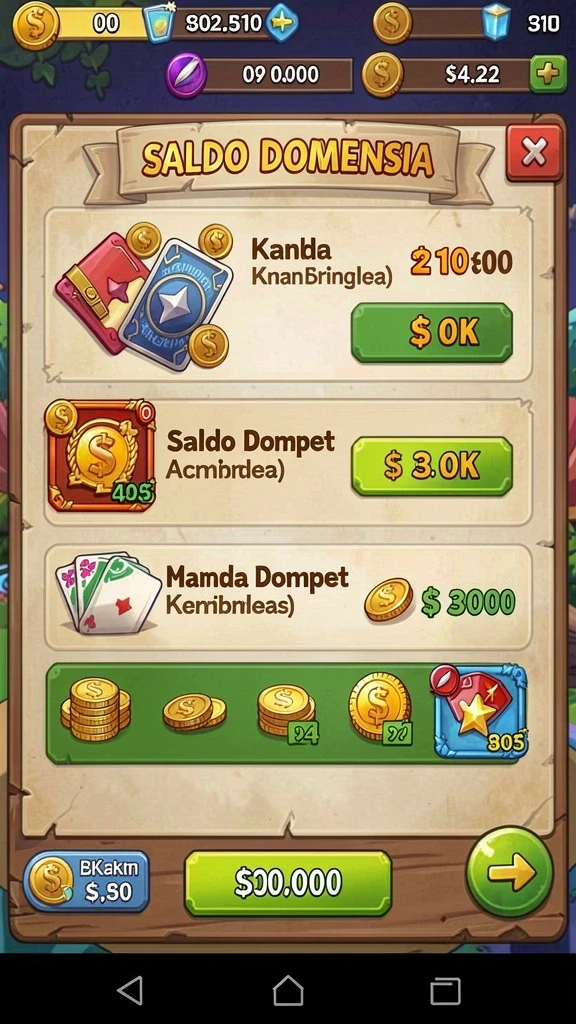576x1024 pixels.
Task: Tap the $ 3.0K button for Saldo Dompet
Action: pos(432,466)
